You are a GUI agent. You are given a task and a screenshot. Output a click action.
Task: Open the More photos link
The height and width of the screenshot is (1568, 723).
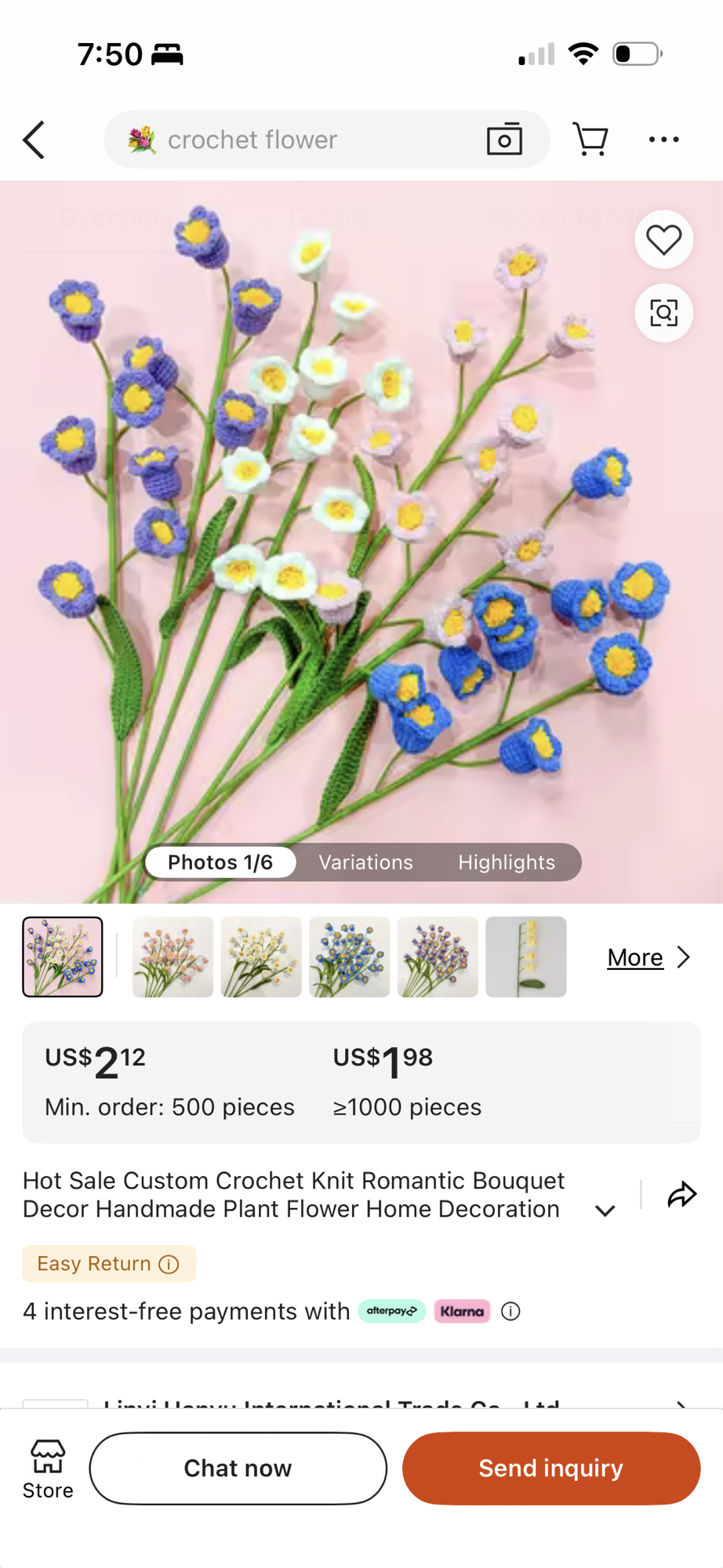click(649, 957)
